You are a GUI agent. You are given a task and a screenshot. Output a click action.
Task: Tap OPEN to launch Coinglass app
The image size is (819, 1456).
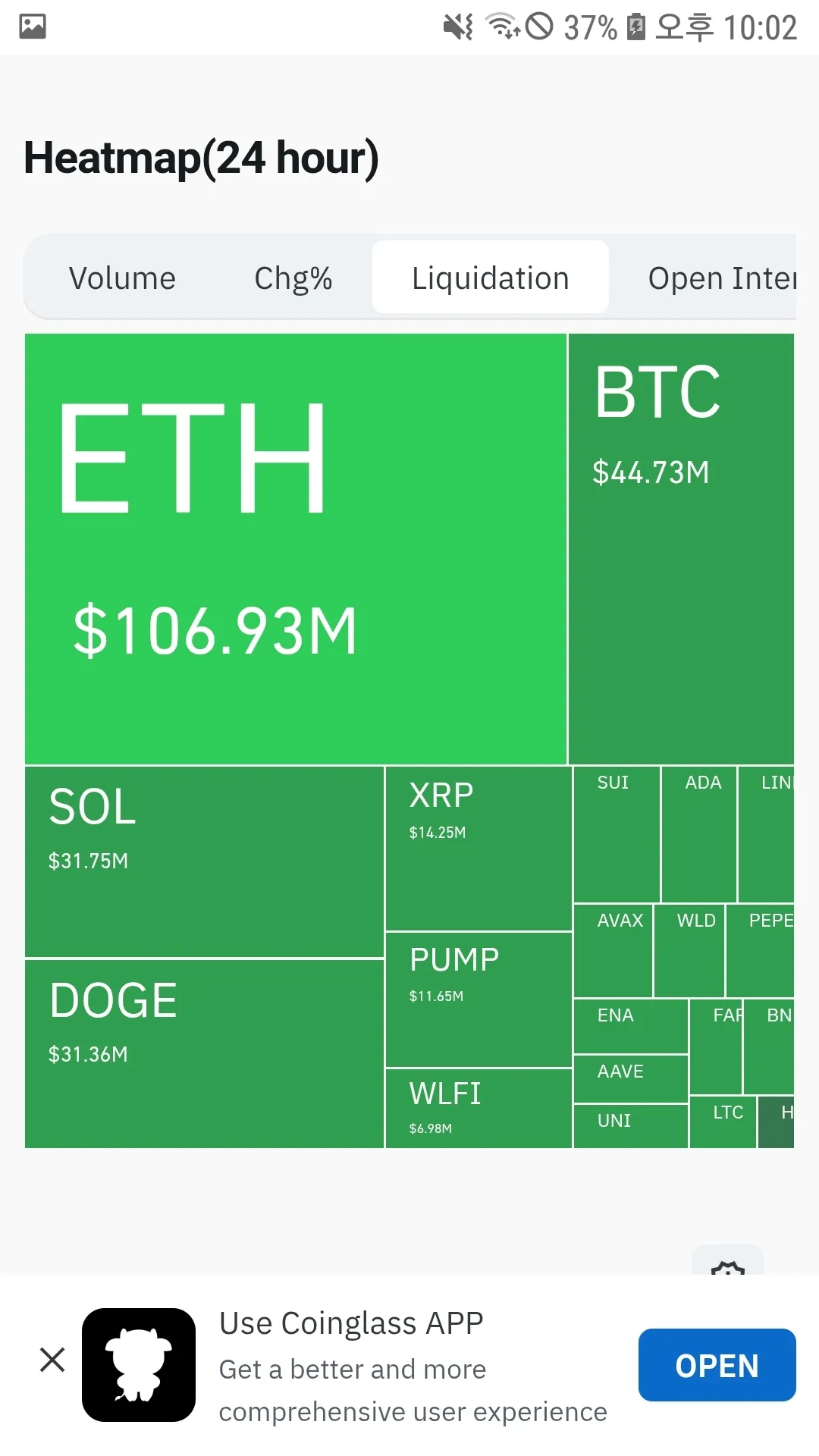click(717, 1365)
